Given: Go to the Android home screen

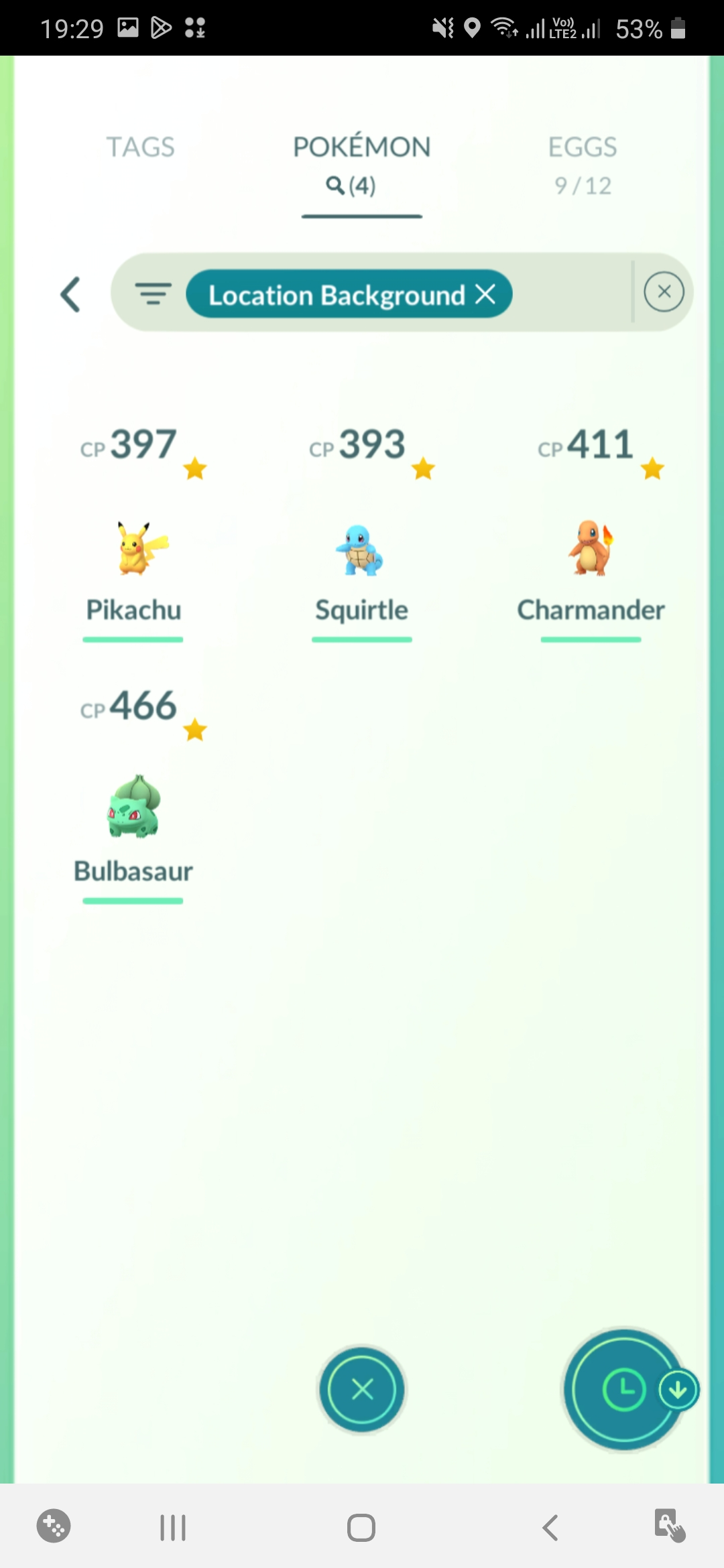Looking at the screenshot, I should pos(361,1528).
